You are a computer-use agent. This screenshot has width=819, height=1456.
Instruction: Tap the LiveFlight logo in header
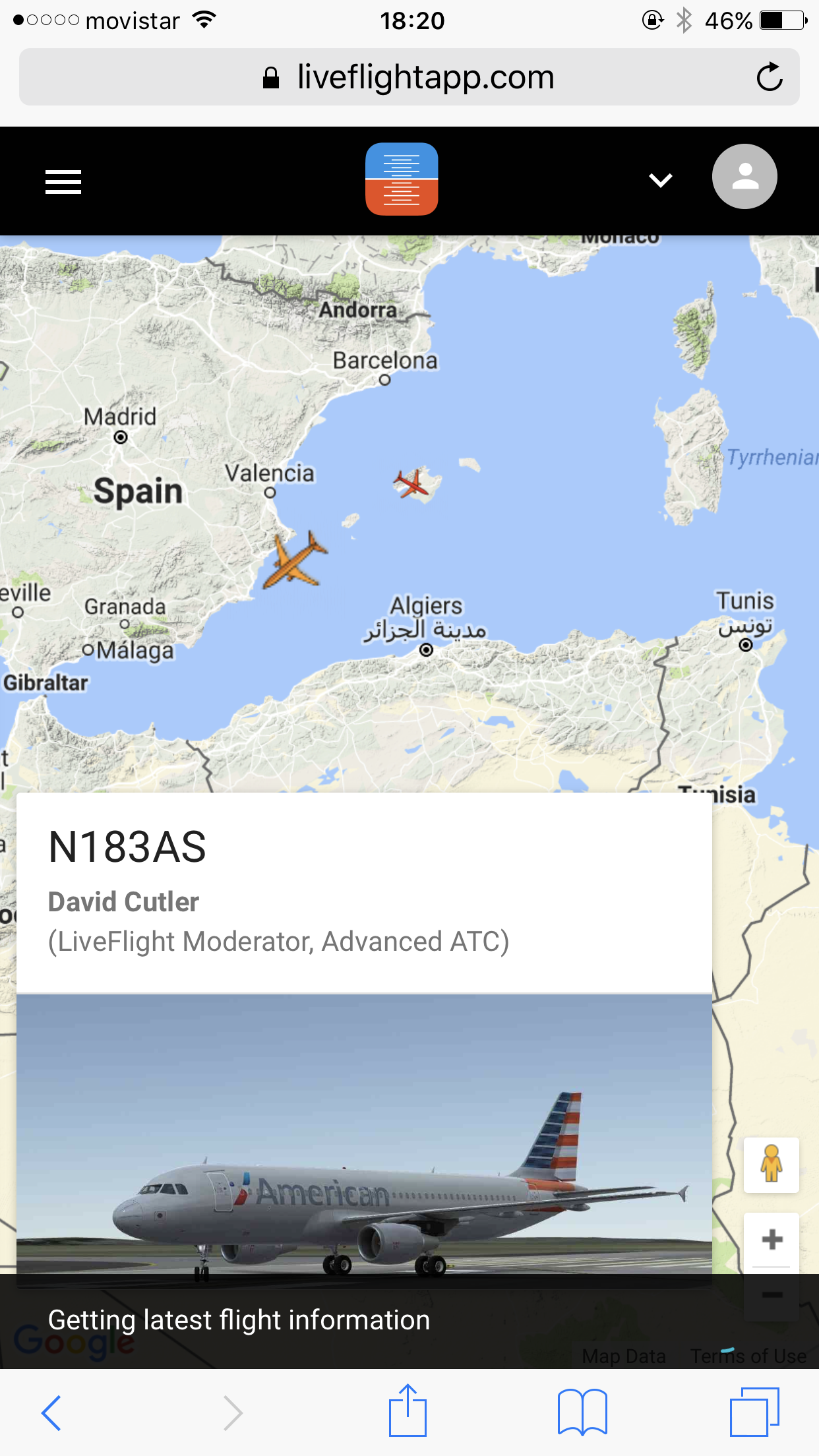coord(402,179)
